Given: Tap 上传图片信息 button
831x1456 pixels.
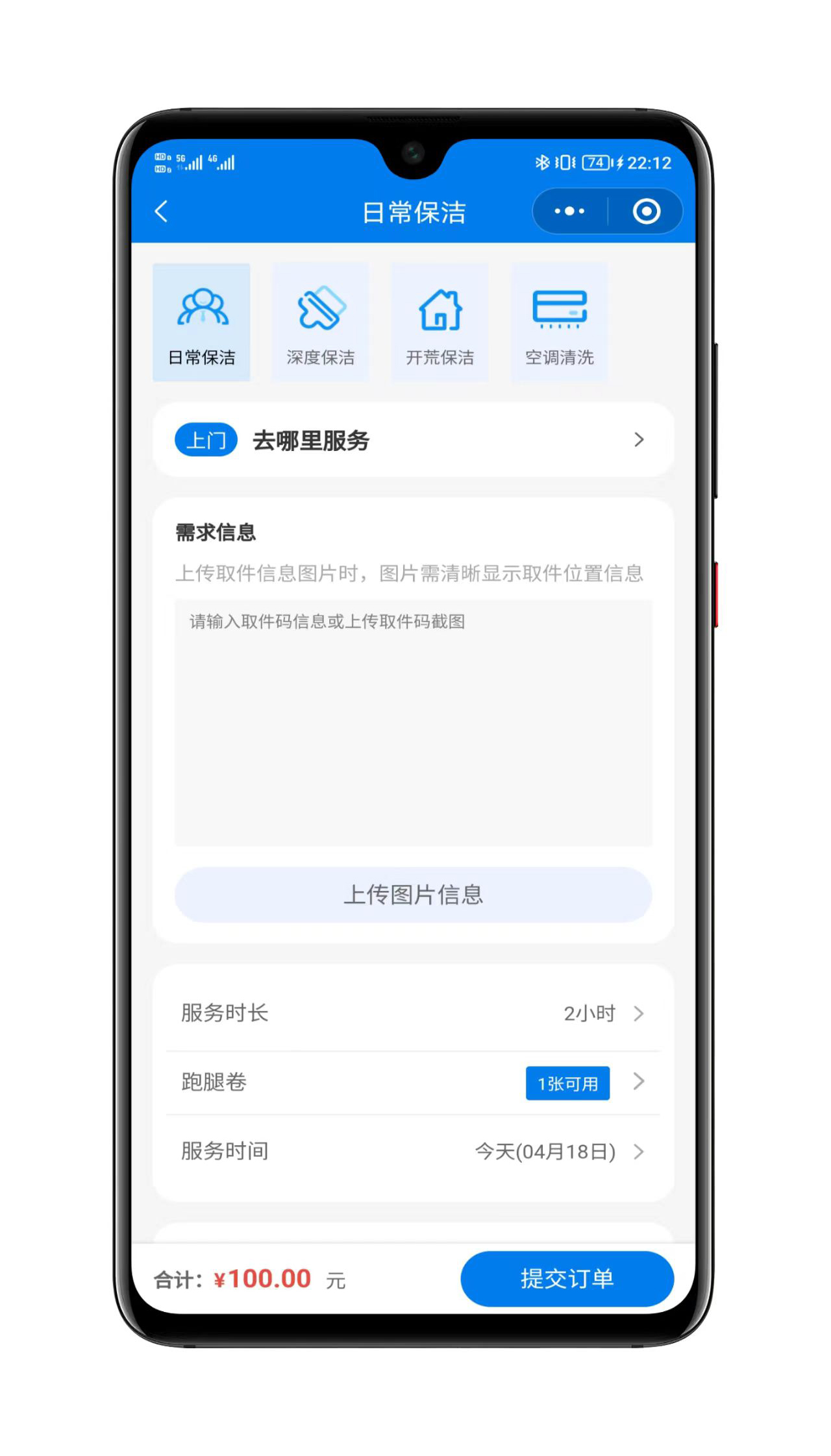Looking at the screenshot, I should coord(413,895).
